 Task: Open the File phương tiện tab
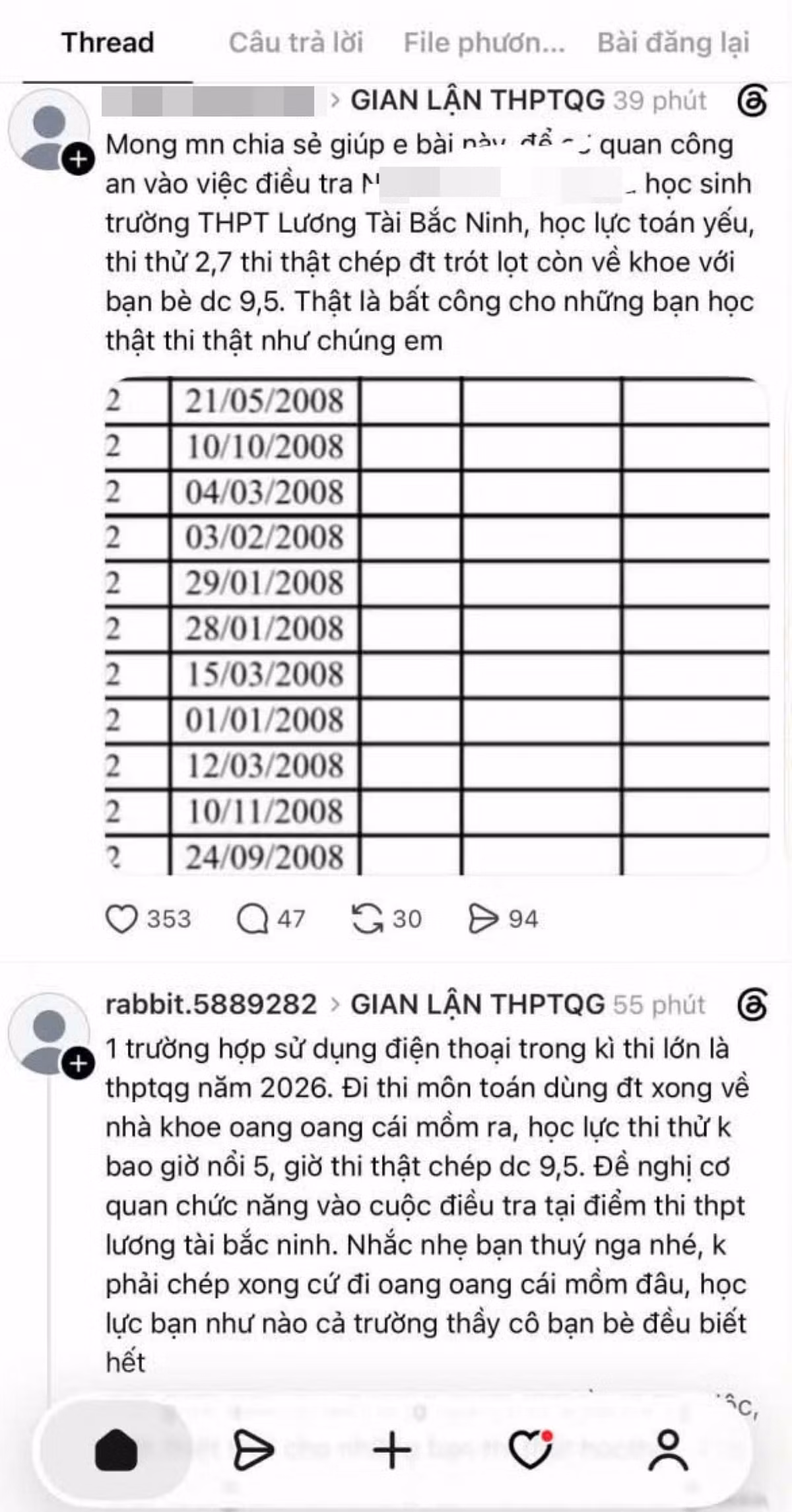coord(484,43)
